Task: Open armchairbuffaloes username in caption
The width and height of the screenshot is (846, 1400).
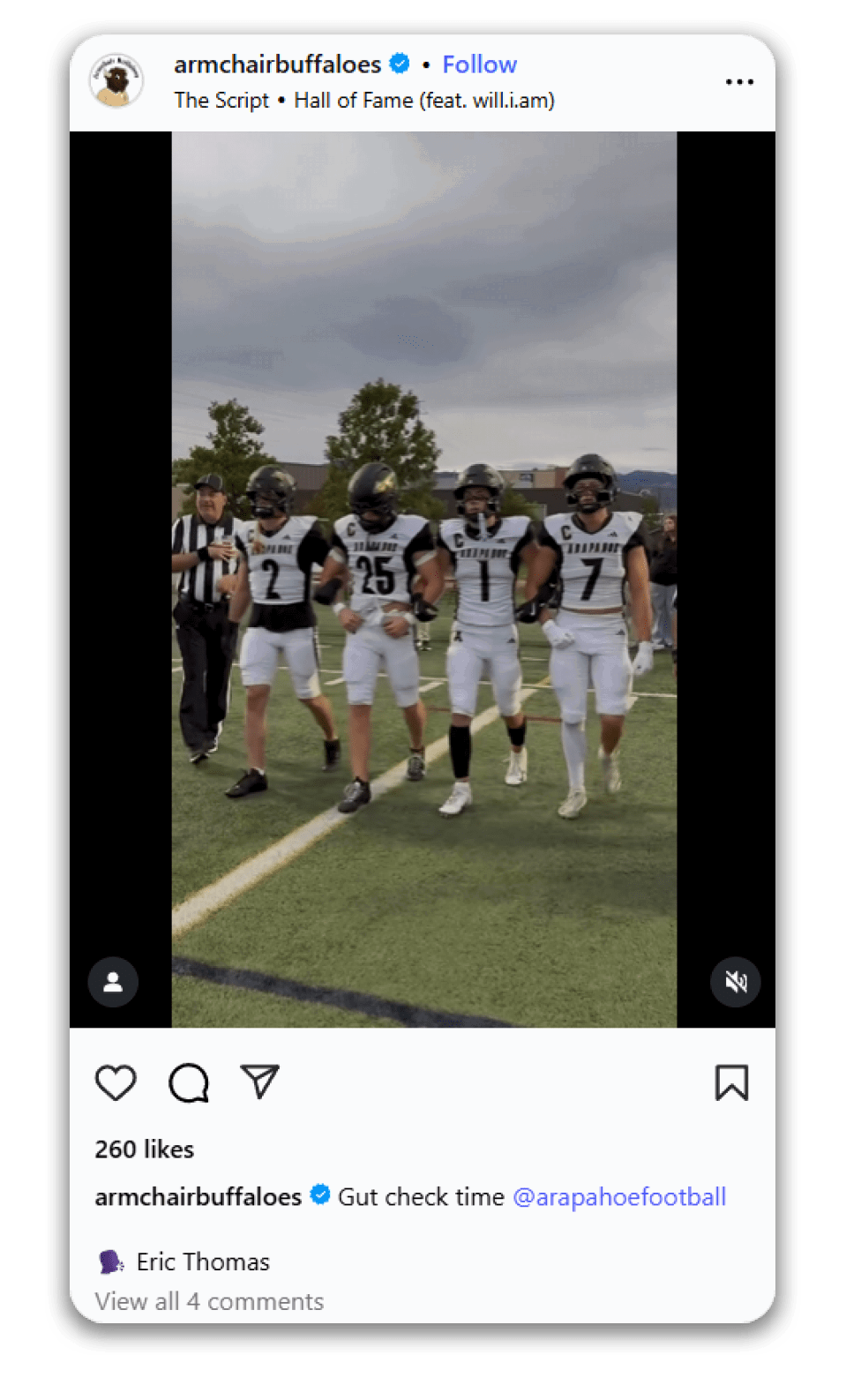Action: pyautogui.click(x=198, y=1197)
